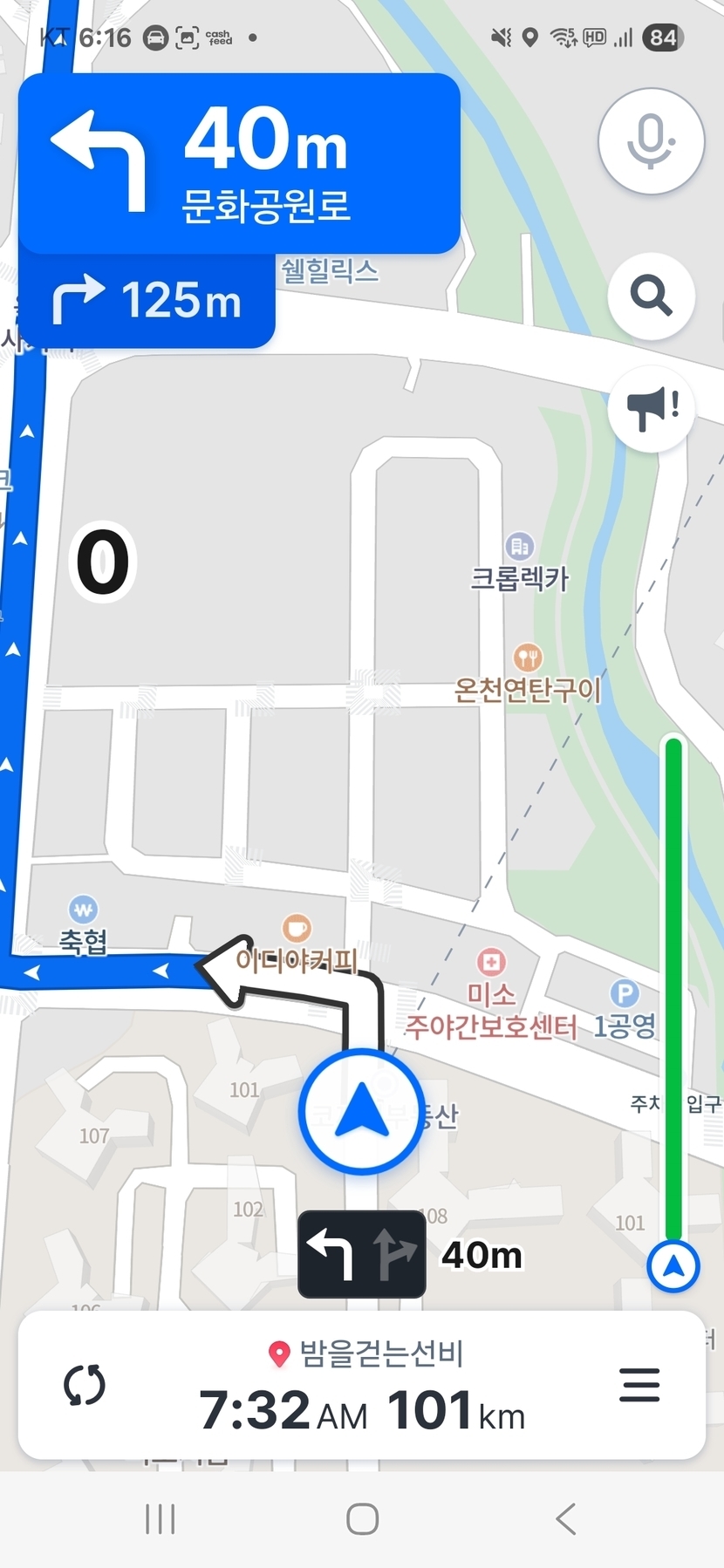Tap the route progress position marker

pos(673,1266)
